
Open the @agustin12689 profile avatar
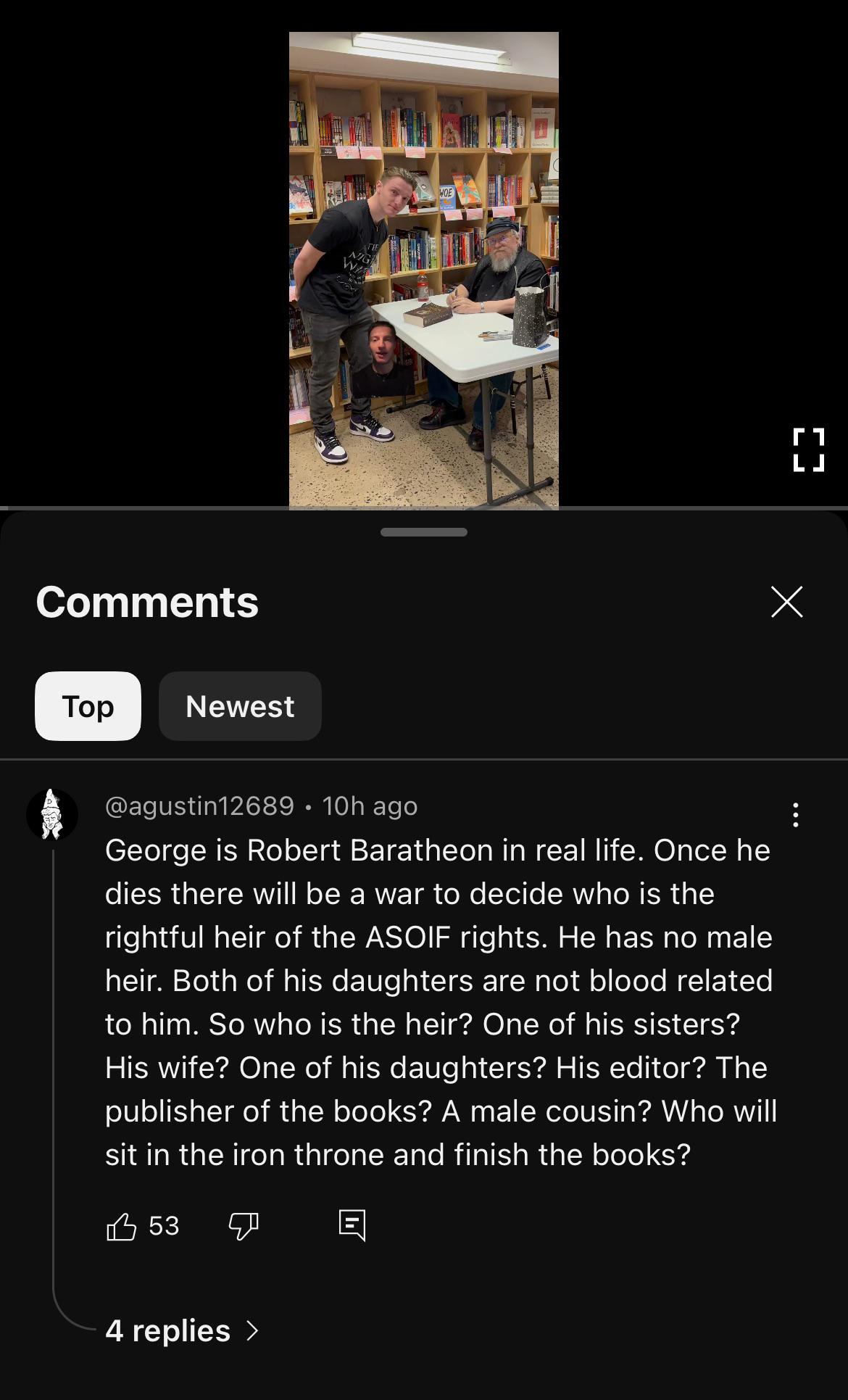coord(52,814)
